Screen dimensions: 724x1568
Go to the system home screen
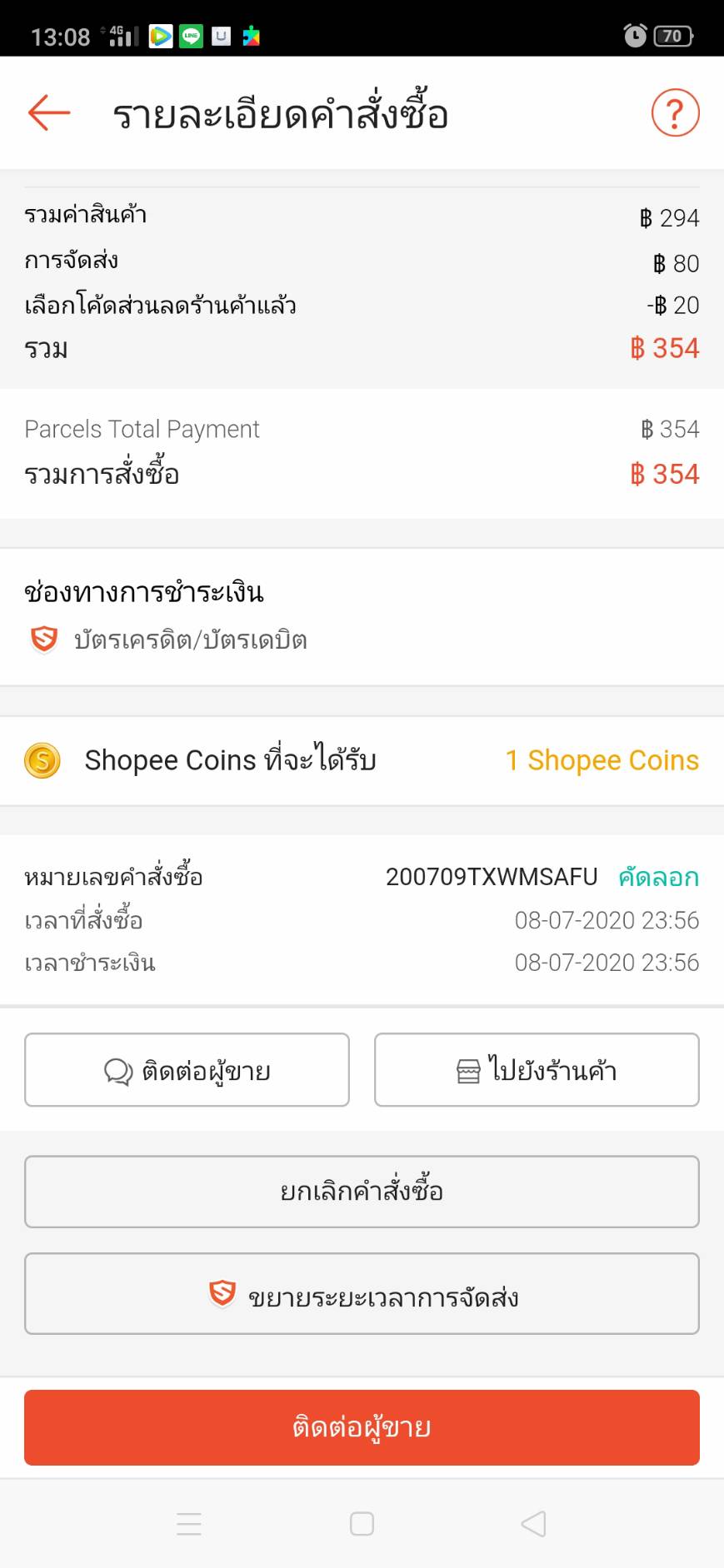[x=362, y=1524]
